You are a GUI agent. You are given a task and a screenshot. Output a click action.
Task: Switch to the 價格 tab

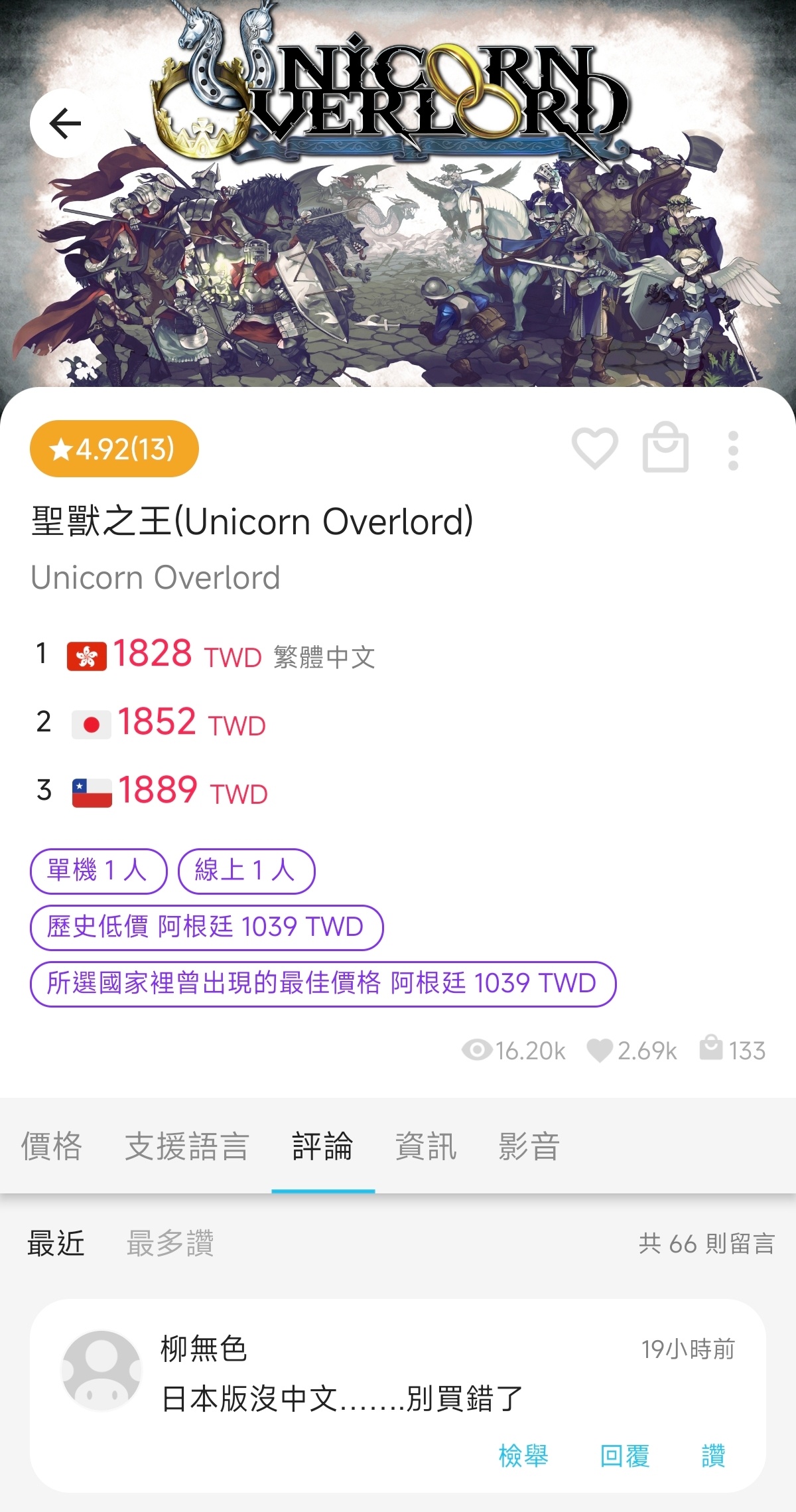coord(52,1146)
